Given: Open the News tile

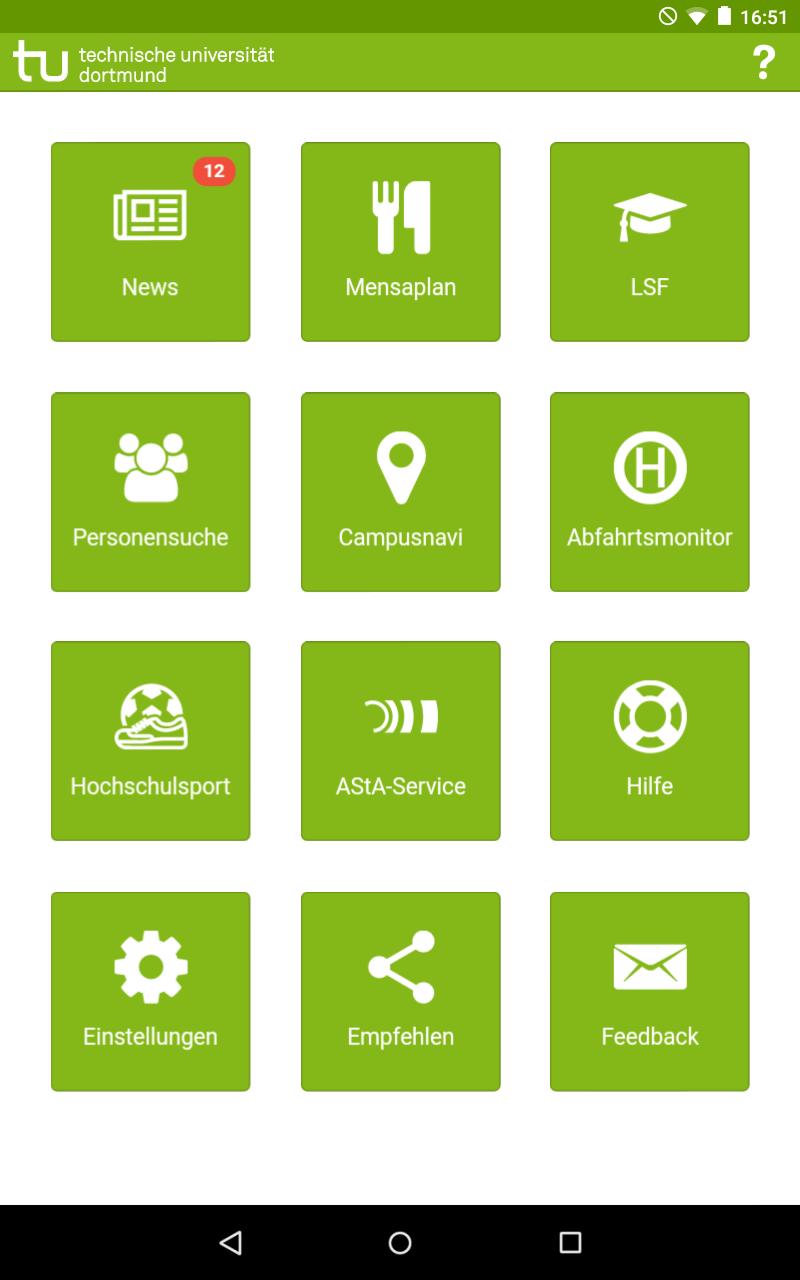Looking at the screenshot, I should 150,242.
